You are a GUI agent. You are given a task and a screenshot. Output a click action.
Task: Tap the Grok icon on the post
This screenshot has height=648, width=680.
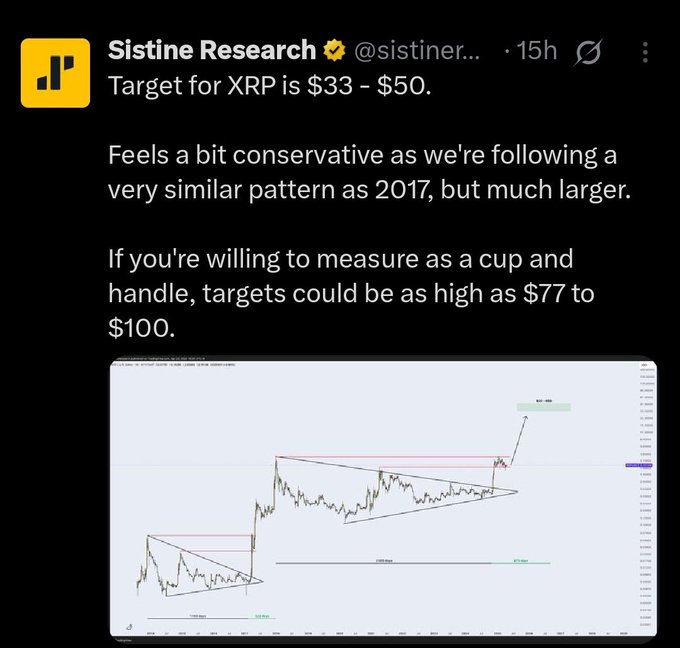pyautogui.click(x=590, y=51)
